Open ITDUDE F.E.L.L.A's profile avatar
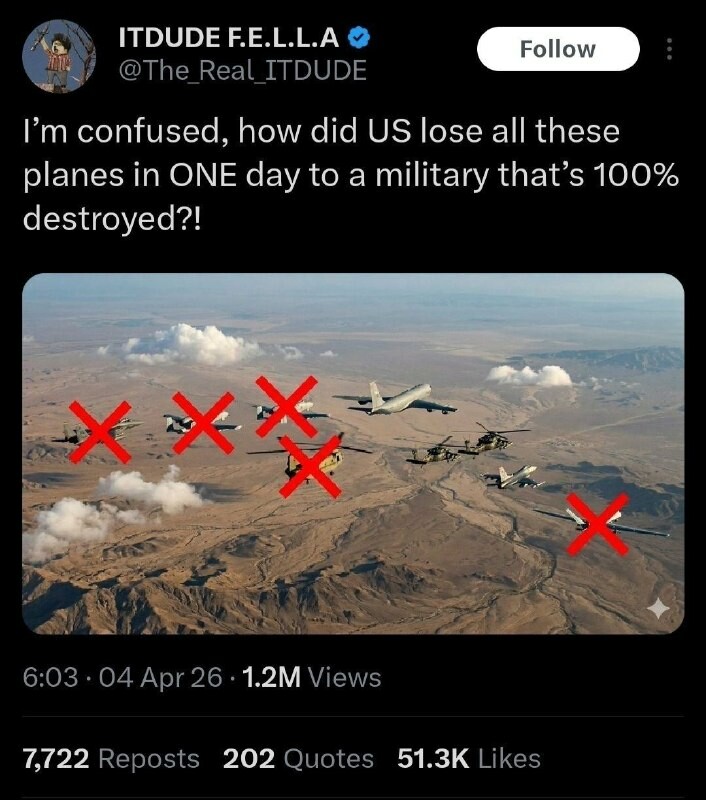The width and height of the screenshot is (706, 800). [59, 56]
